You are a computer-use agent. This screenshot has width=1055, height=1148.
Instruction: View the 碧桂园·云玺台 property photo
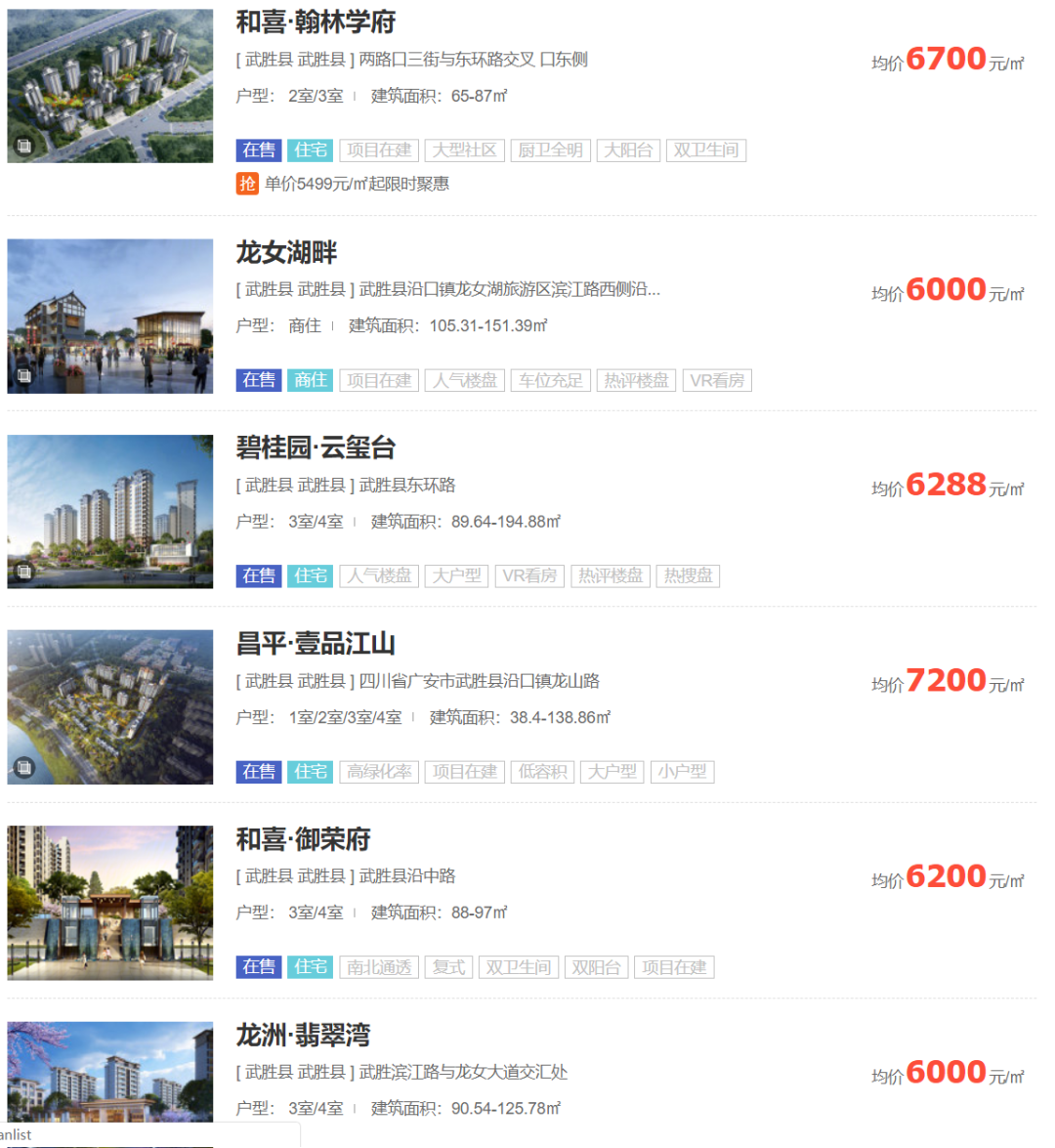[x=110, y=511]
